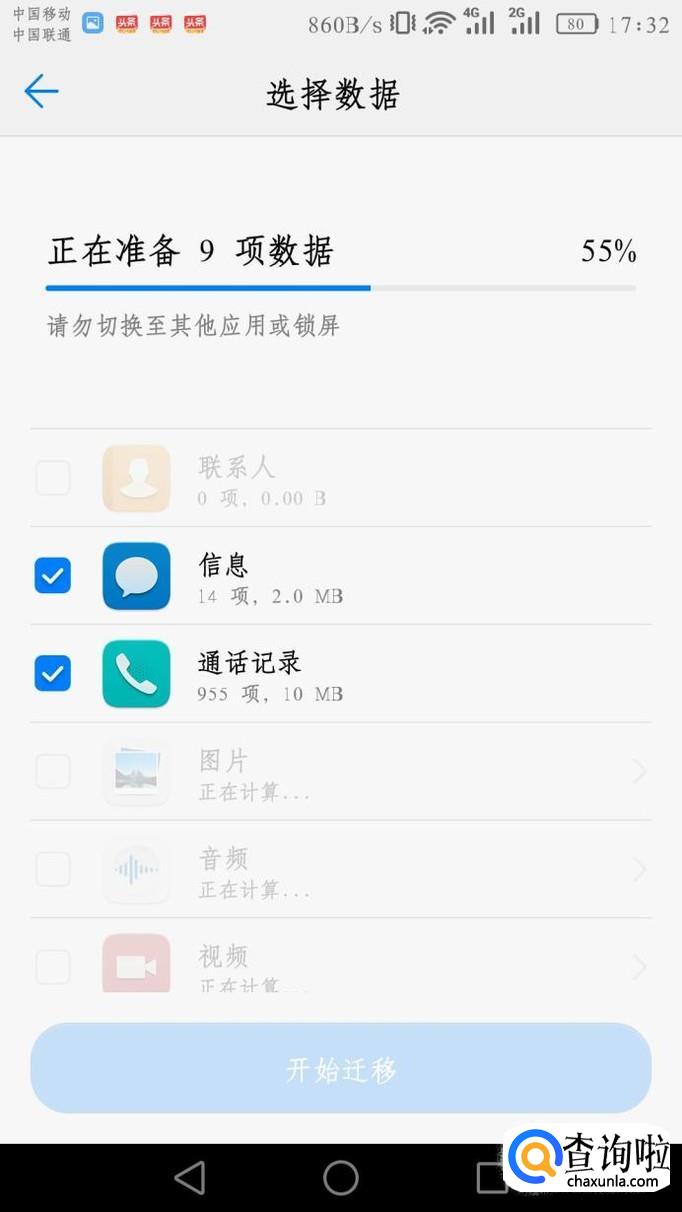Tap the 开始迁移 button
The height and width of the screenshot is (1212, 682).
coord(341,1069)
